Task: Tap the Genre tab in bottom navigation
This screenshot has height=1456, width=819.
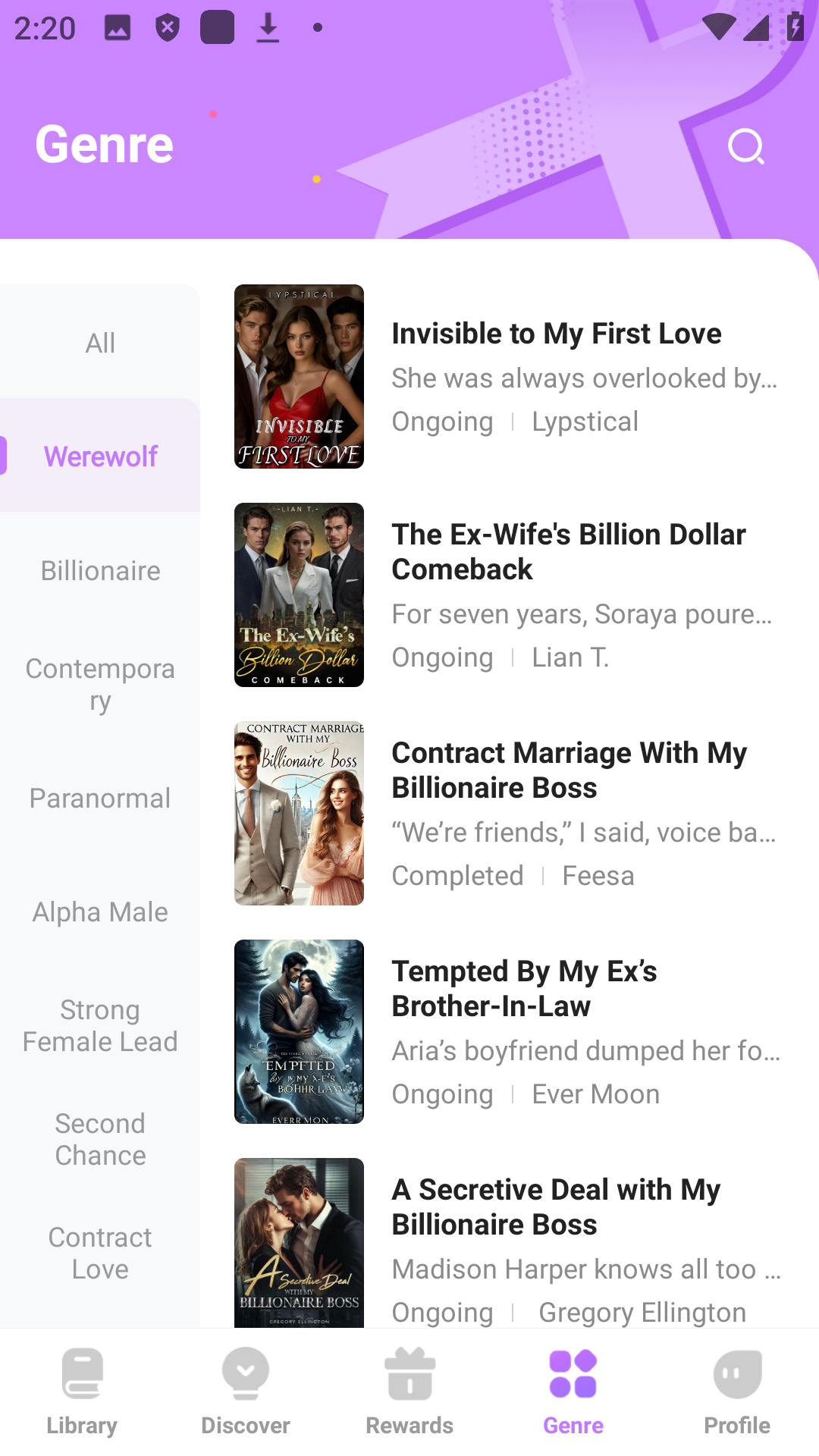Action: coord(573,1392)
